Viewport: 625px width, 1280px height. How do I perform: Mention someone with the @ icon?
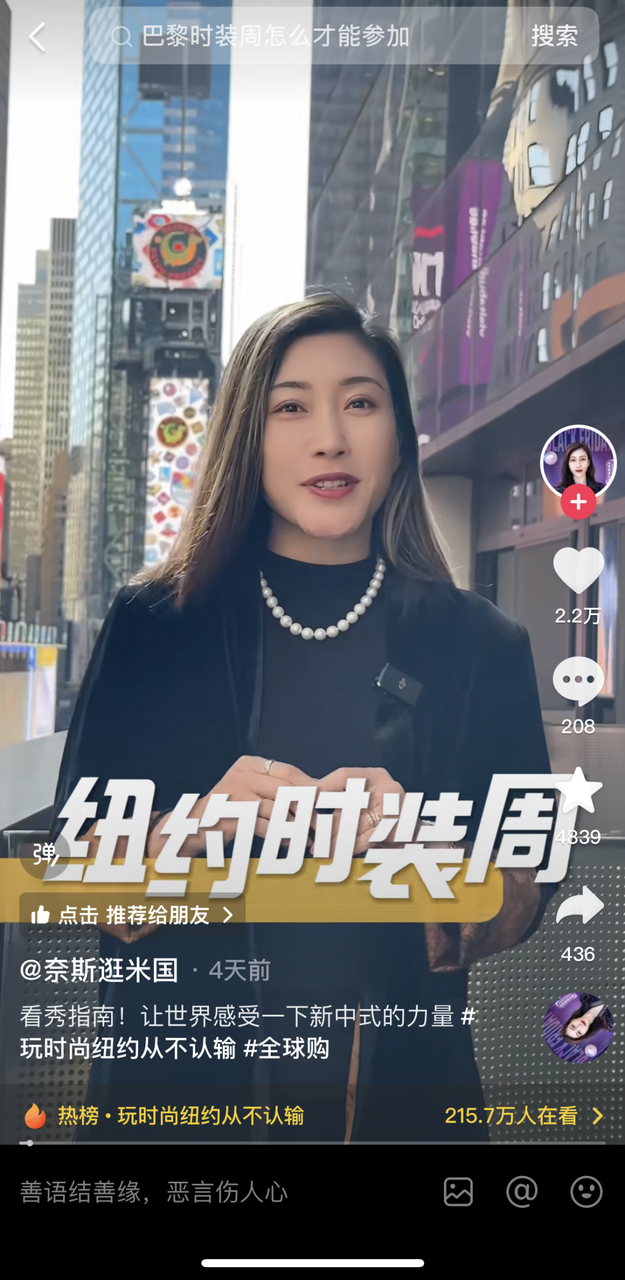[x=522, y=1192]
